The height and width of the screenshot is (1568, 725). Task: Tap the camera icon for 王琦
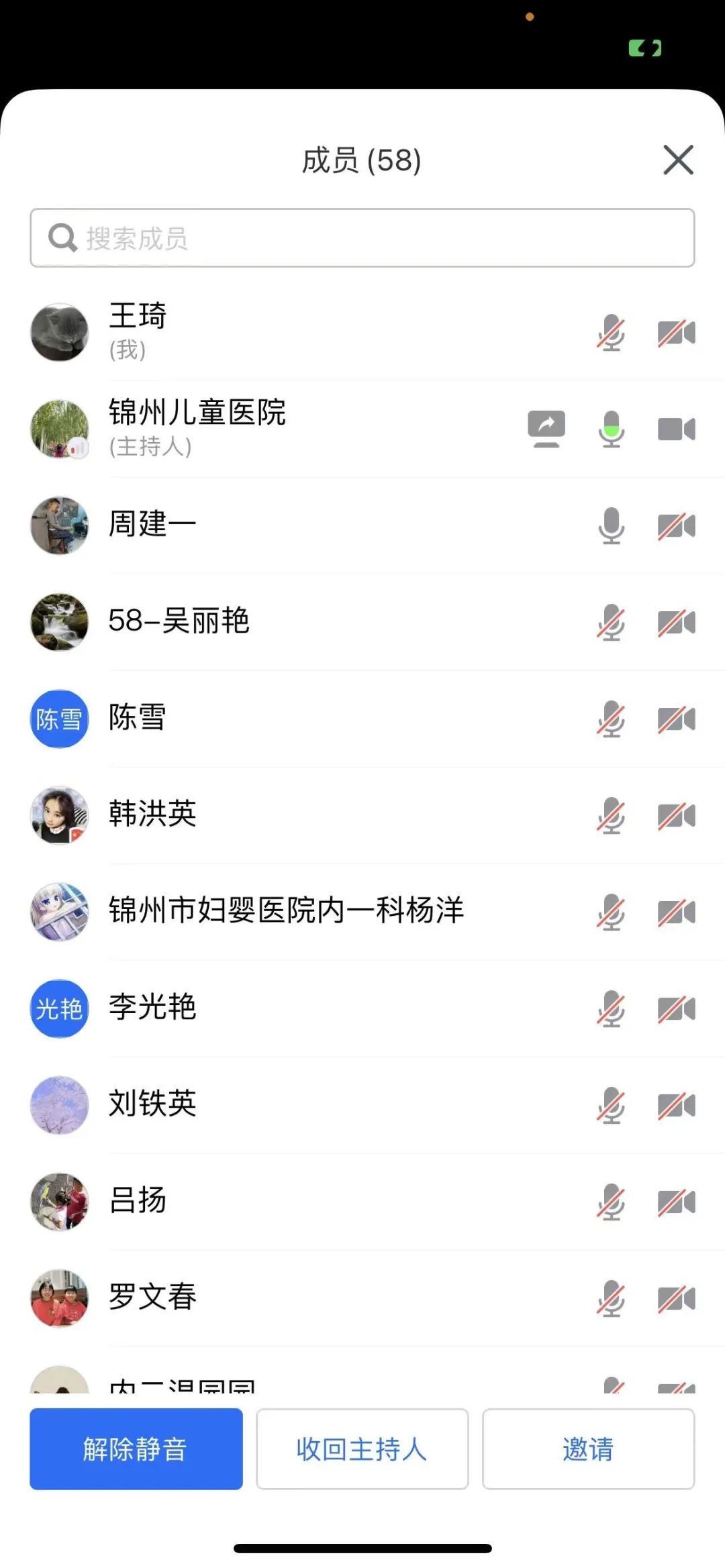pyautogui.click(x=676, y=333)
